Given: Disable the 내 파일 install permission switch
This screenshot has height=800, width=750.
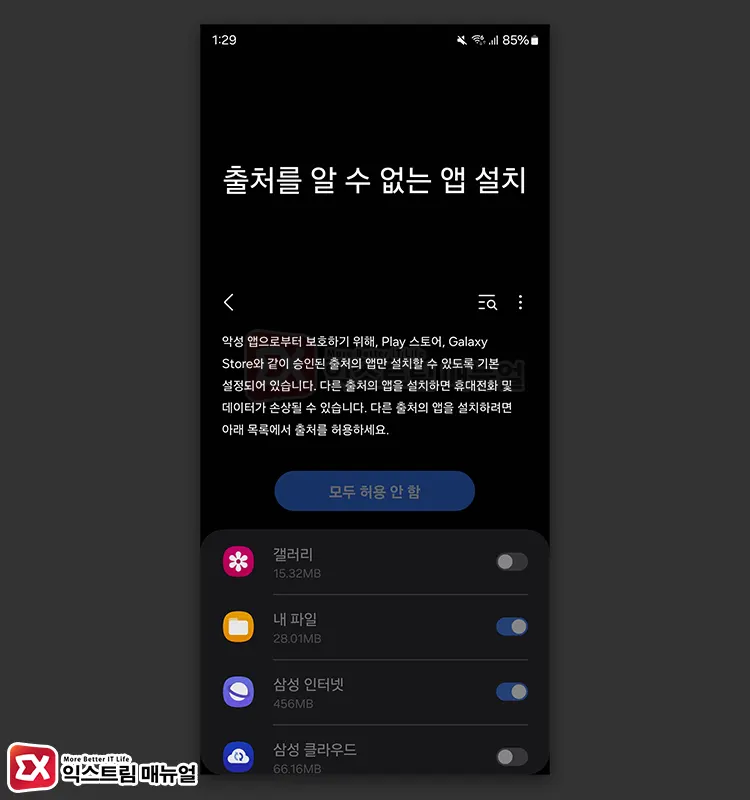Looking at the screenshot, I should tap(512, 627).
